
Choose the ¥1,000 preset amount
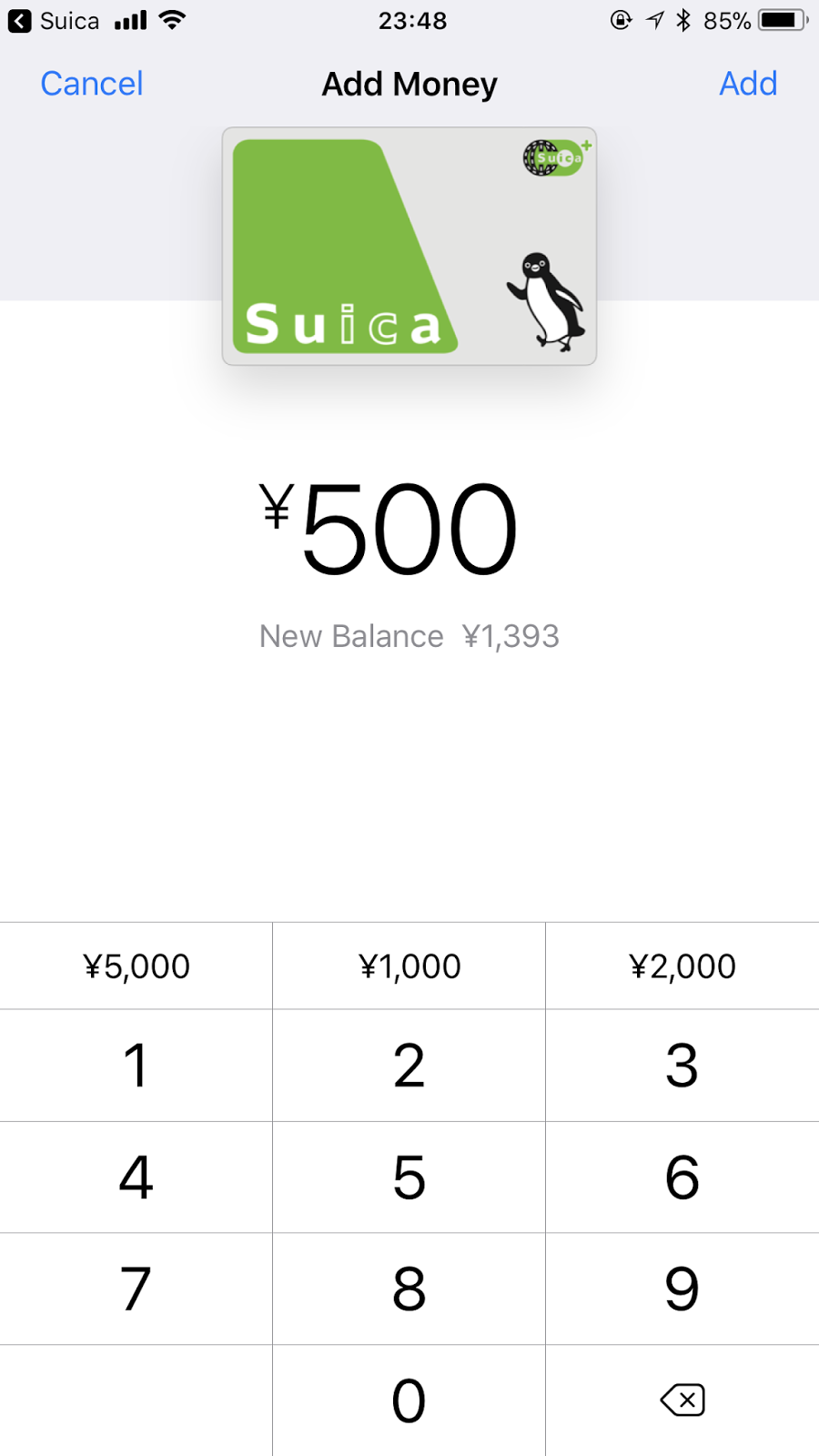click(409, 966)
